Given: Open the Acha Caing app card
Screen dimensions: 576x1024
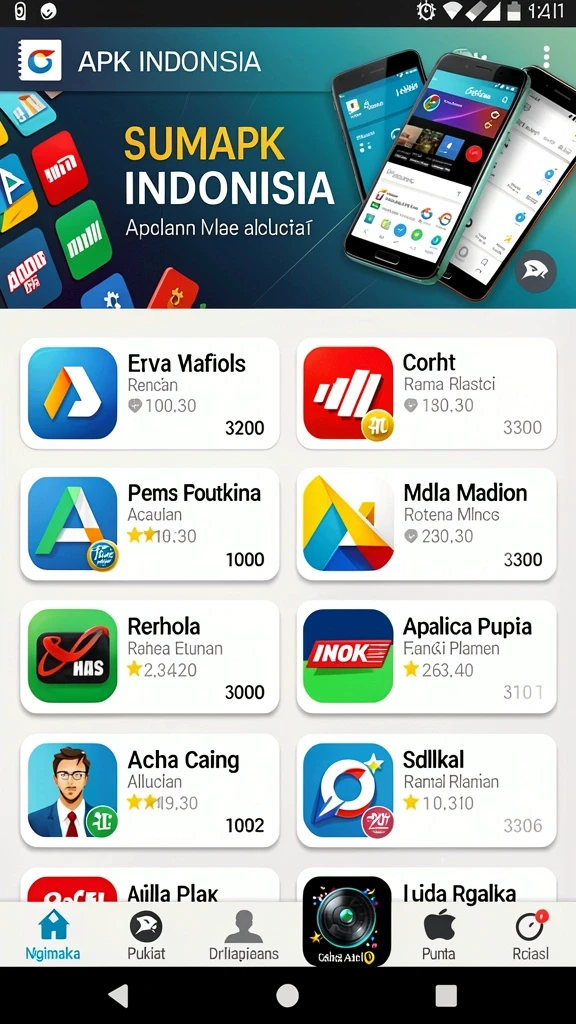Looking at the screenshot, I should pos(150,790).
